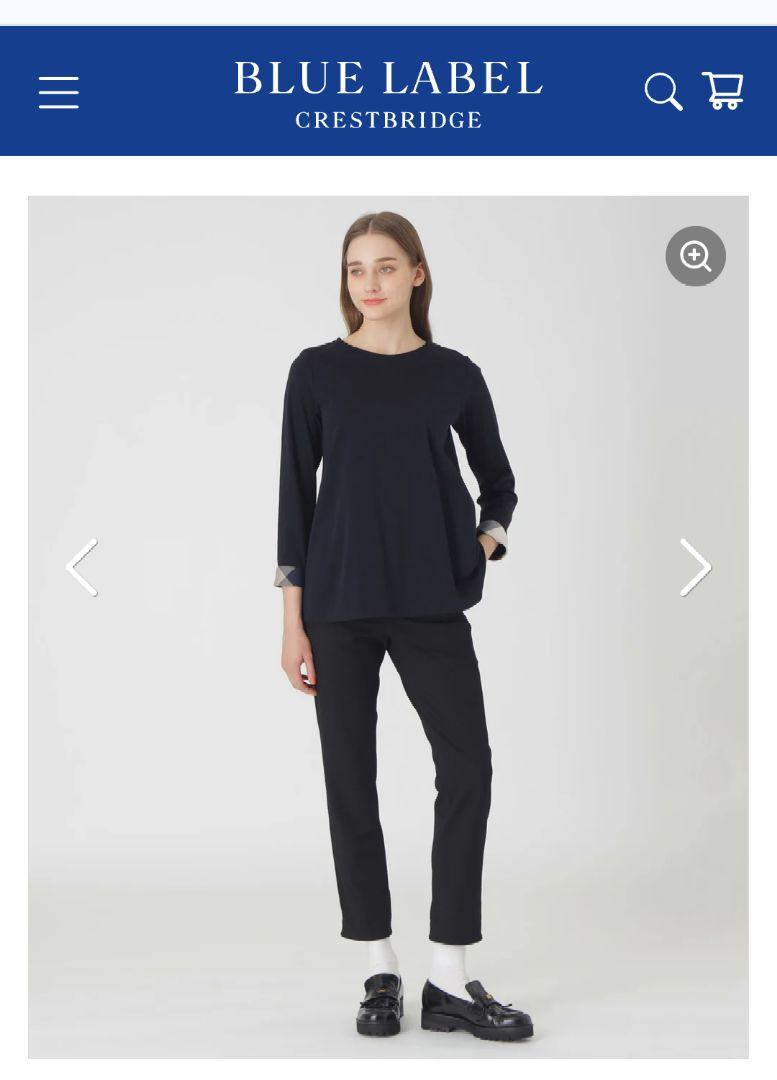The height and width of the screenshot is (1080, 777).
Task: Open the hamburger menu
Action: (x=59, y=92)
